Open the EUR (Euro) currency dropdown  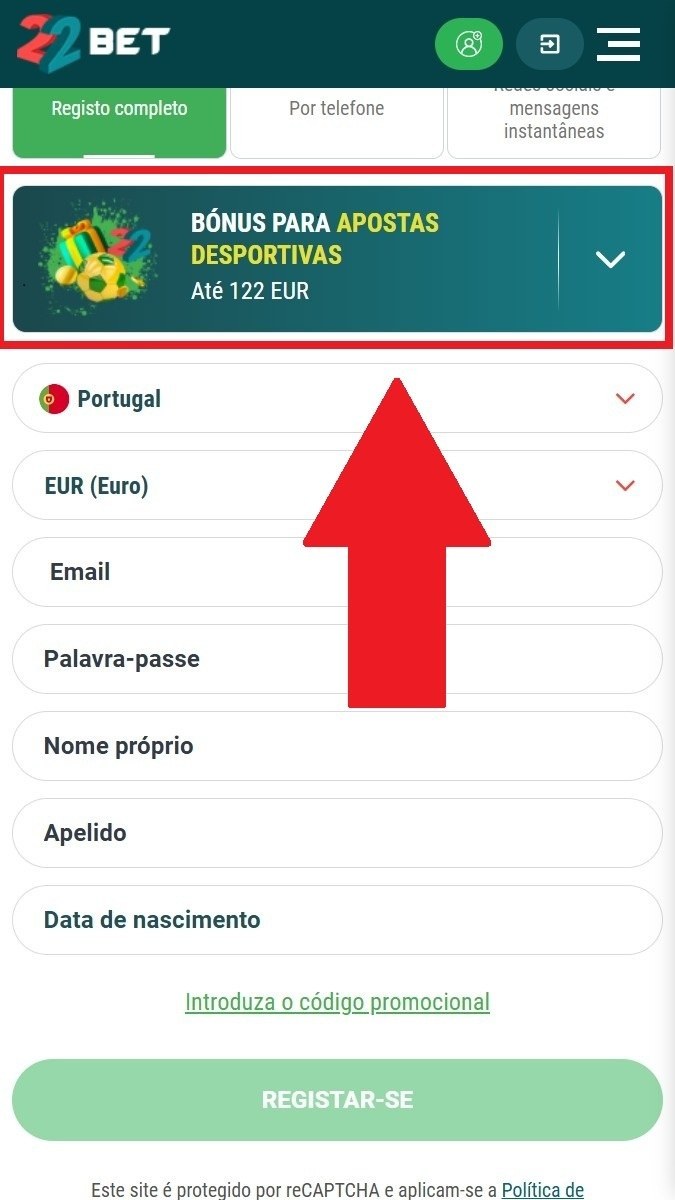point(337,485)
